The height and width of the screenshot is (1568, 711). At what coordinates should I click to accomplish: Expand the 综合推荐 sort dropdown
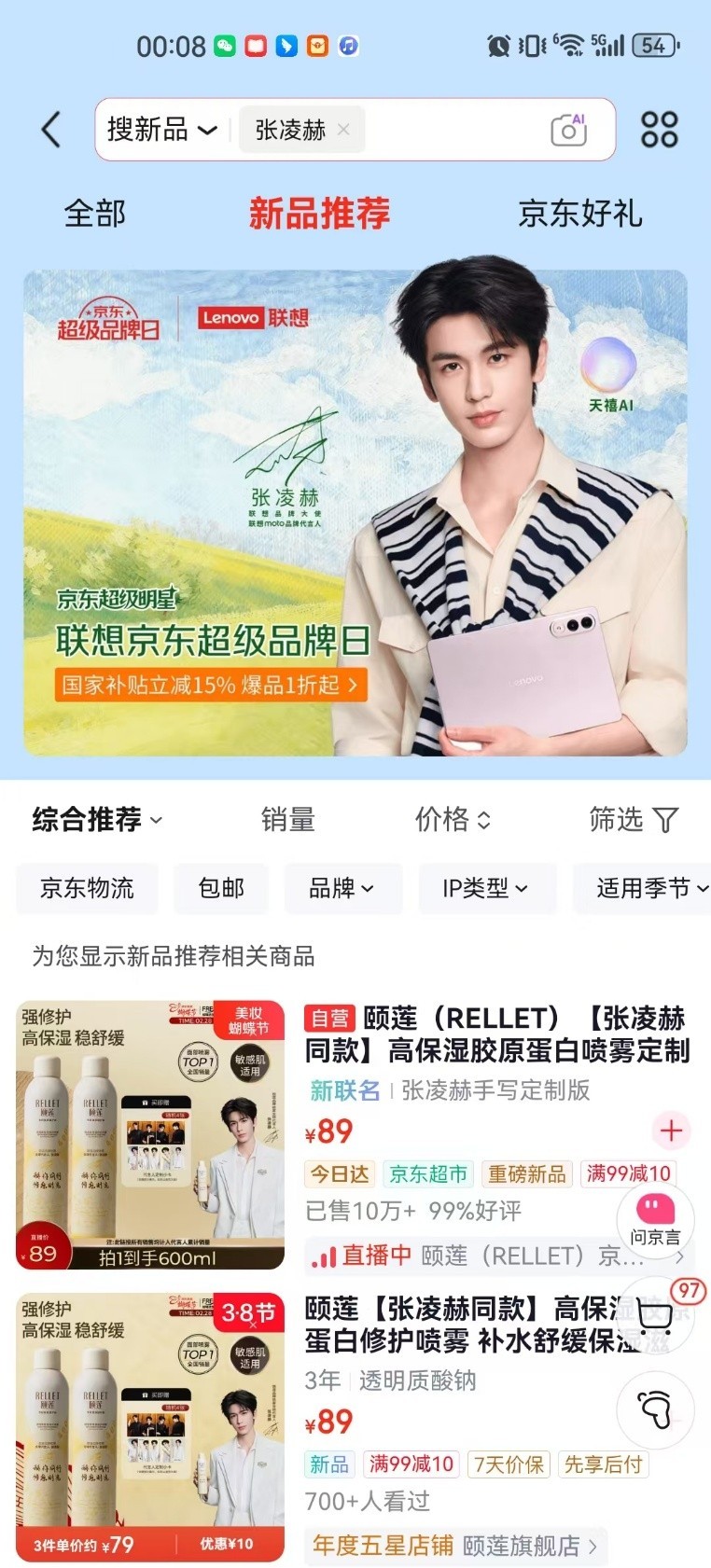coord(97,820)
